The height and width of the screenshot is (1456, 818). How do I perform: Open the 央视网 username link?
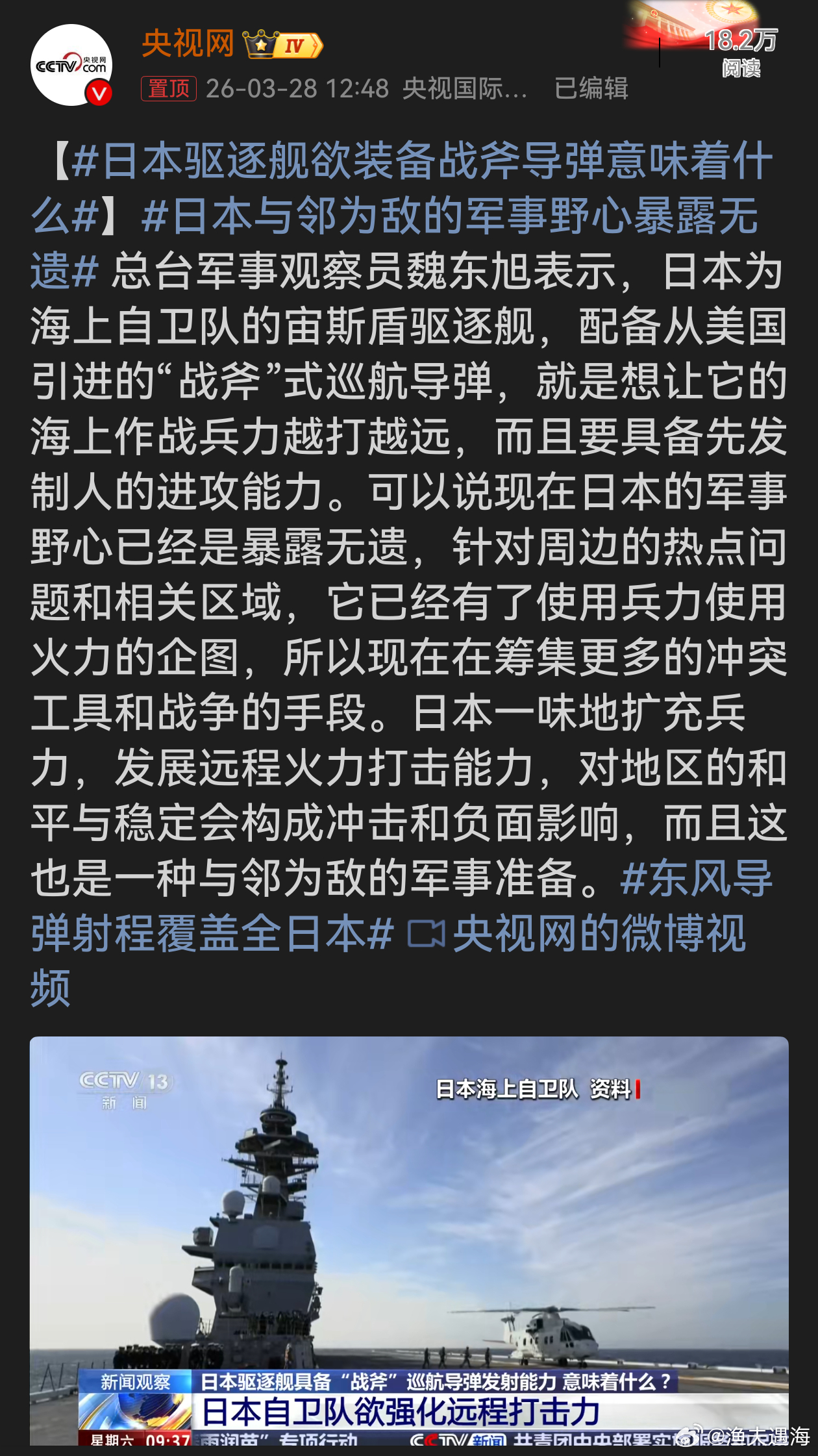[187, 43]
